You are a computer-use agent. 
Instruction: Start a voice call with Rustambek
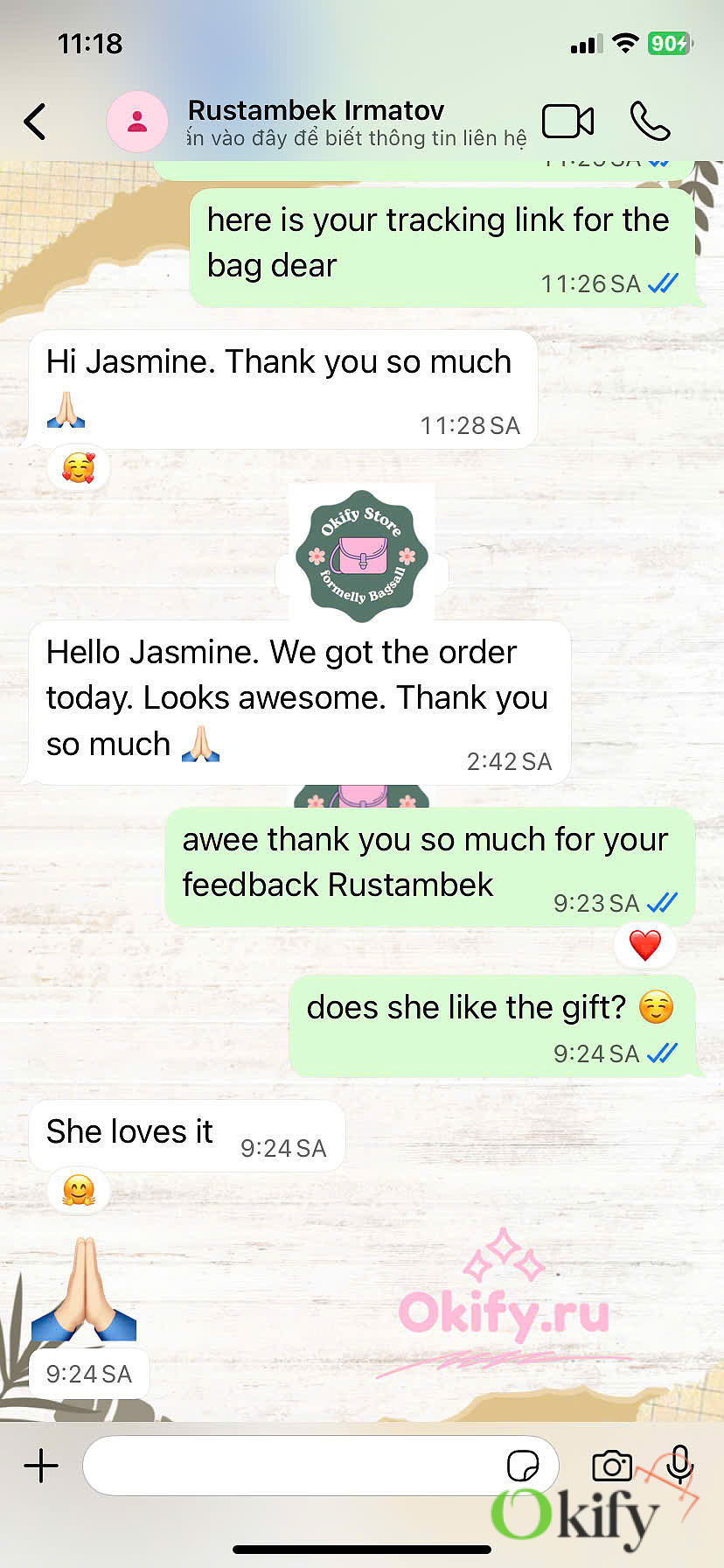[650, 122]
